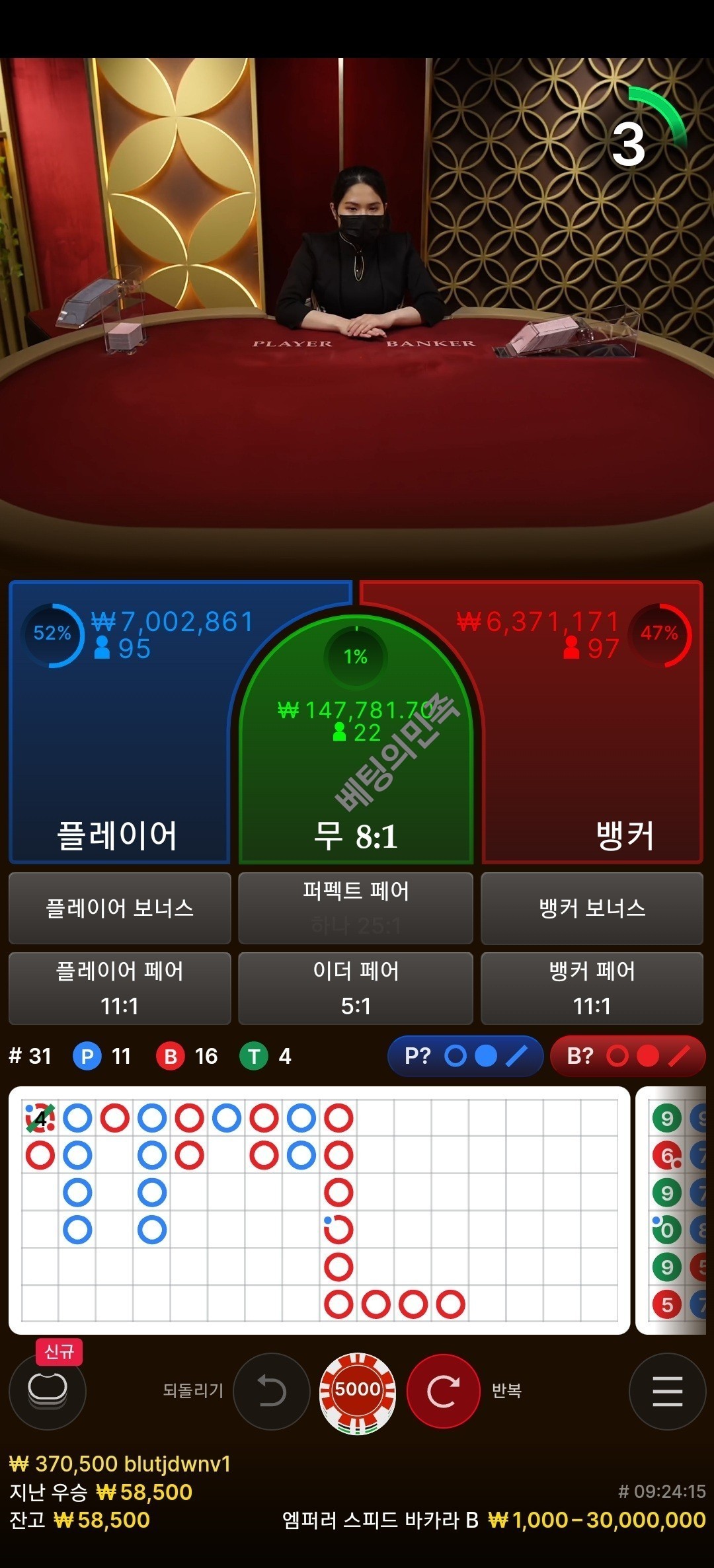The height and width of the screenshot is (1568, 714).
Task: Open the 5000 chip selector
Action: (357, 1391)
